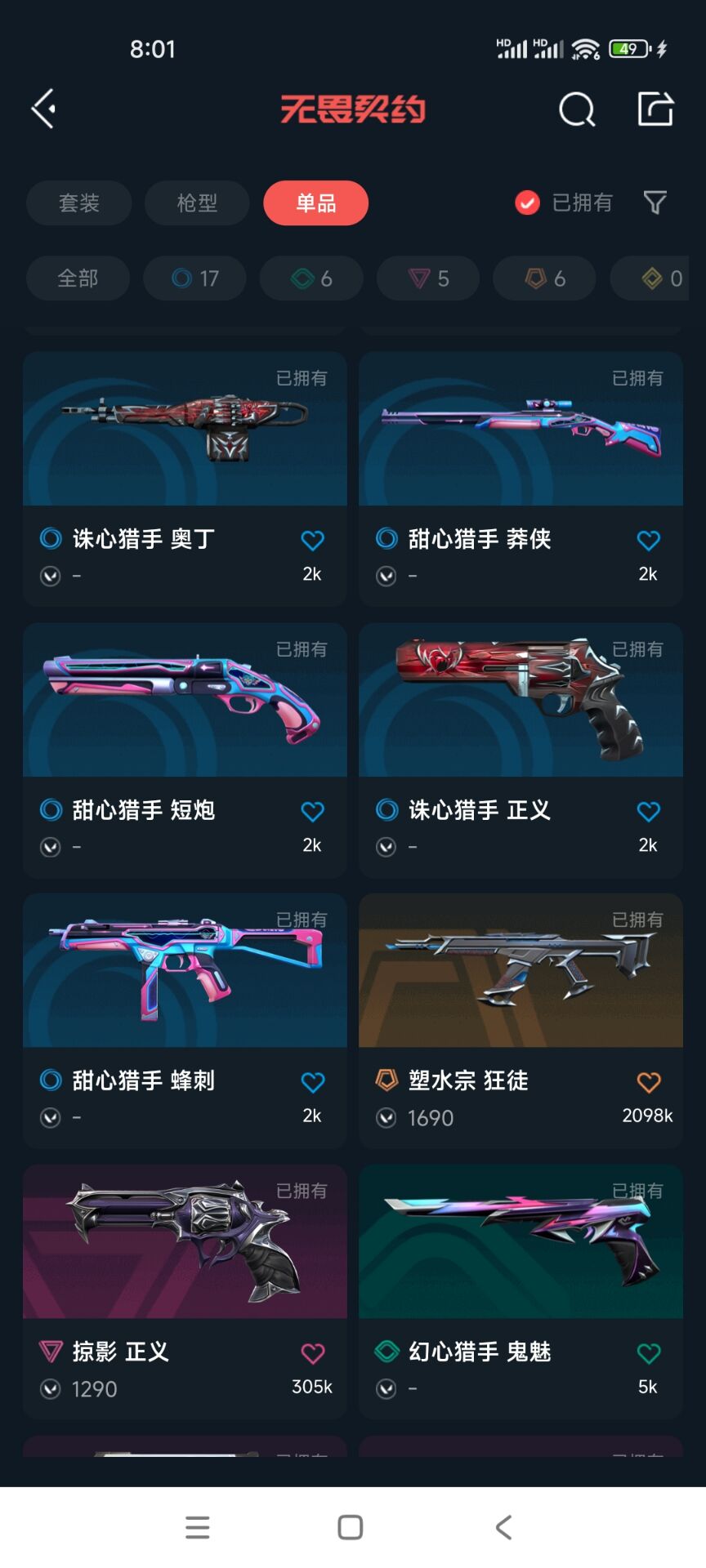Select the 单品 tab

point(315,203)
